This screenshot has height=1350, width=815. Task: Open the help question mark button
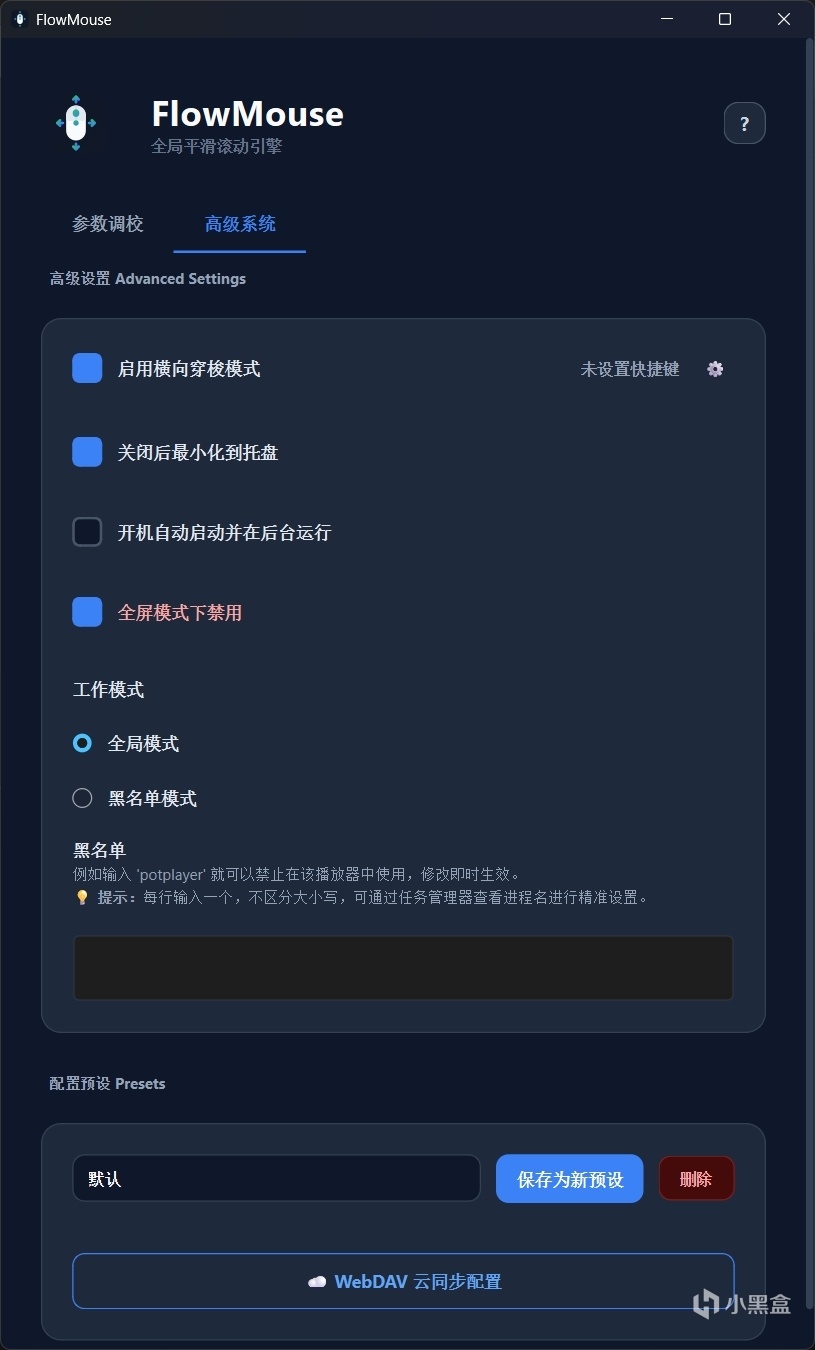744,124
